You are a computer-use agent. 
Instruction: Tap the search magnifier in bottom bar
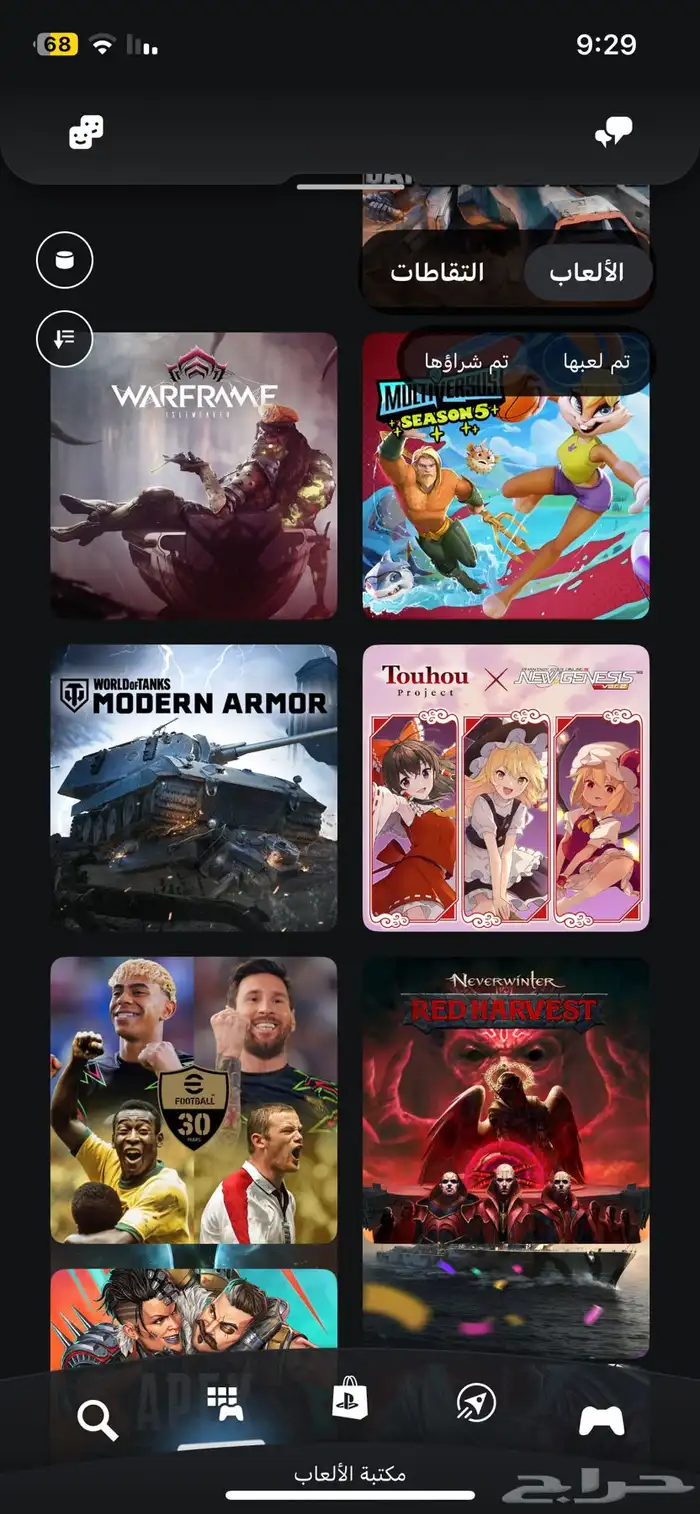pos(97,1419)
